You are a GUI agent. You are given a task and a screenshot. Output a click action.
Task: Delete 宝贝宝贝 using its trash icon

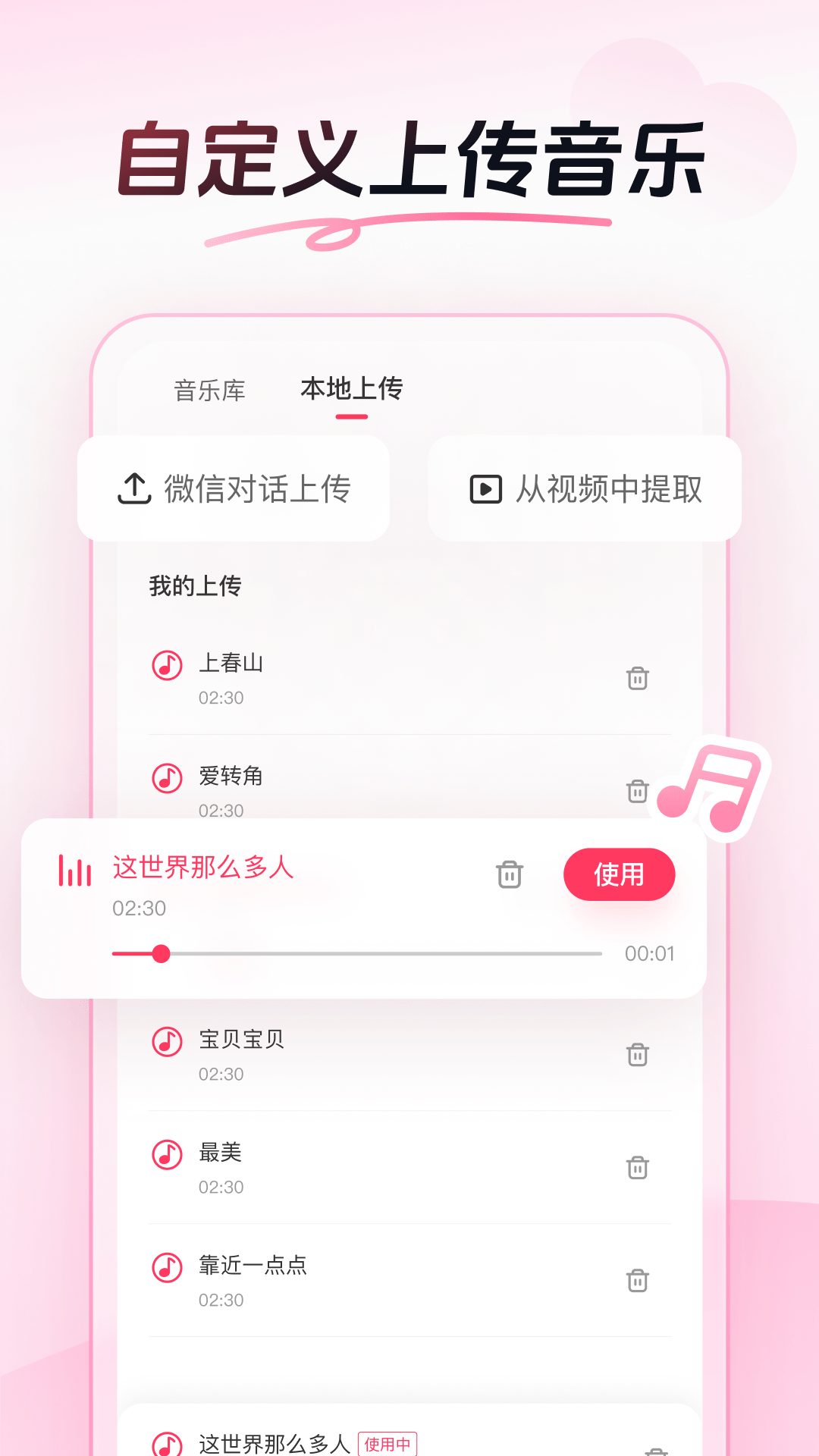pos(639,1054)
